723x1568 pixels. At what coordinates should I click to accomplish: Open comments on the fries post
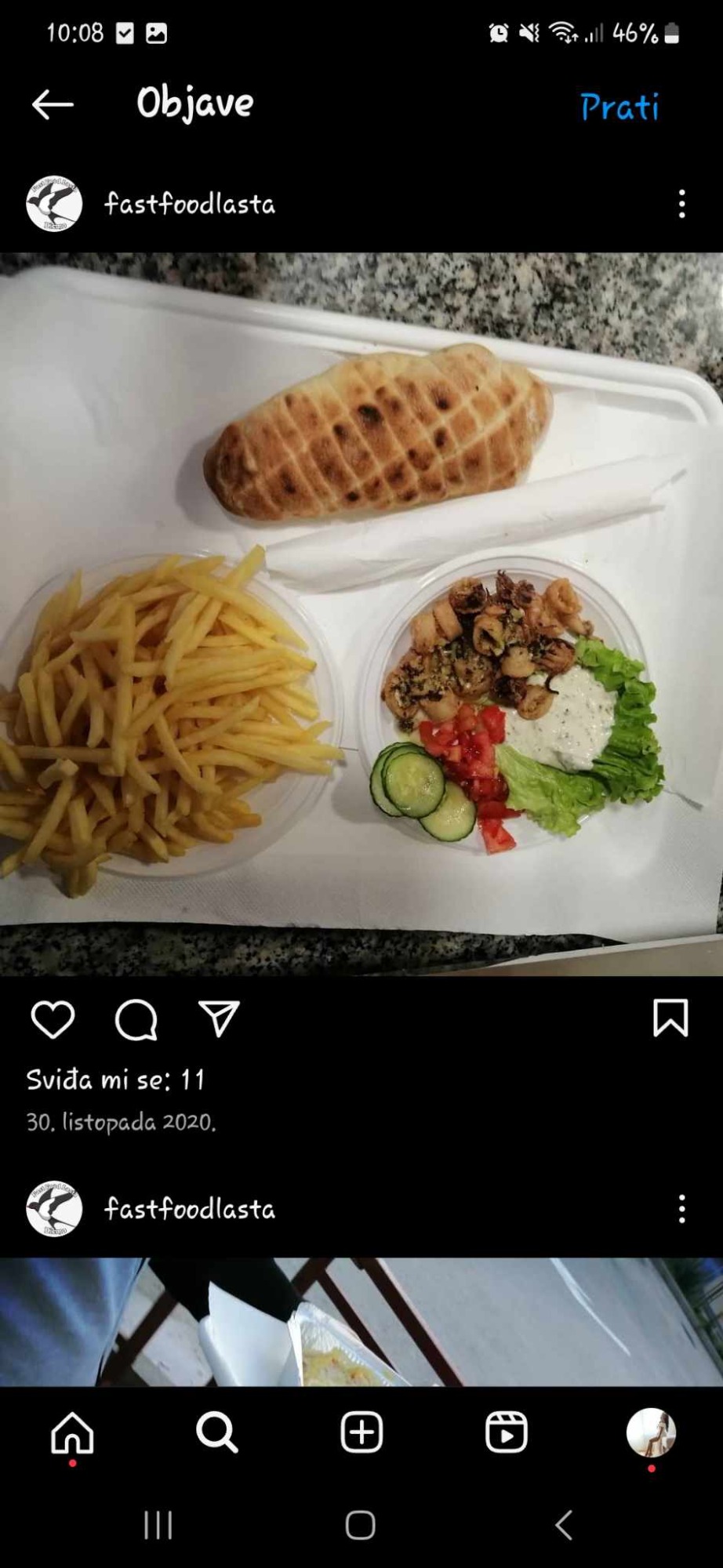click(136, 1019)
